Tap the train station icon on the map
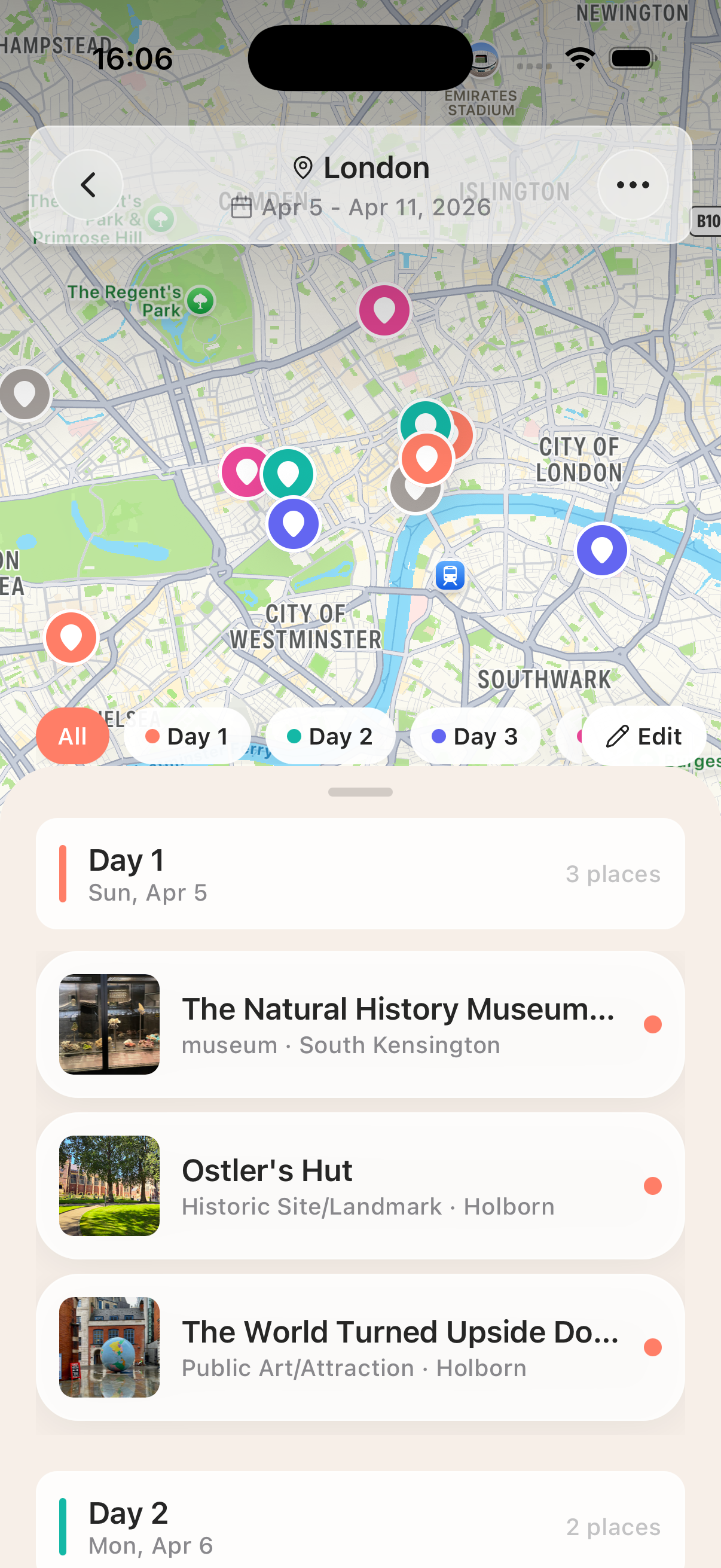Viewport: 721px width, 1568px height. pyautogui.click(x=450, y=575)
